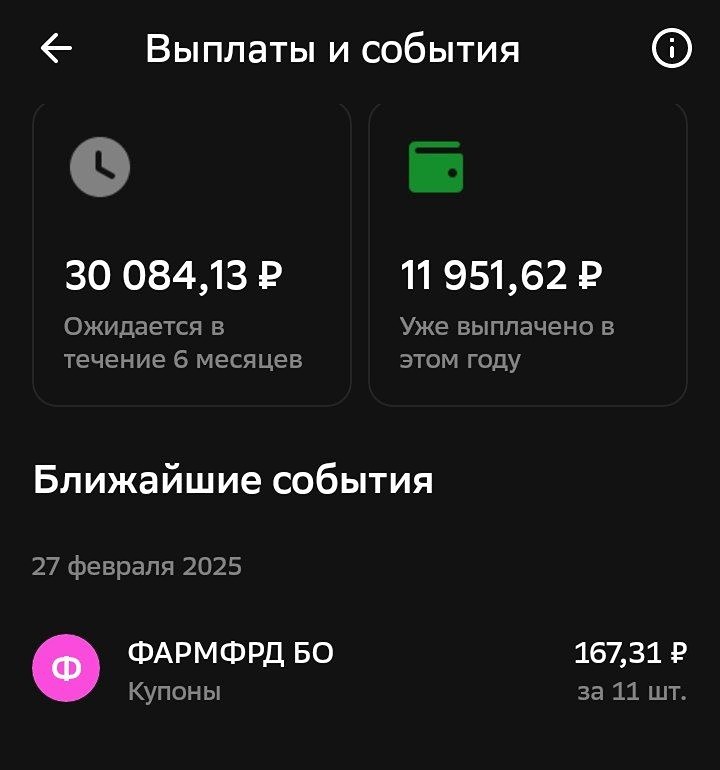Select the date '27 февраля 2025'
This screenshot has height=770, width=720.
coord(135,565)
